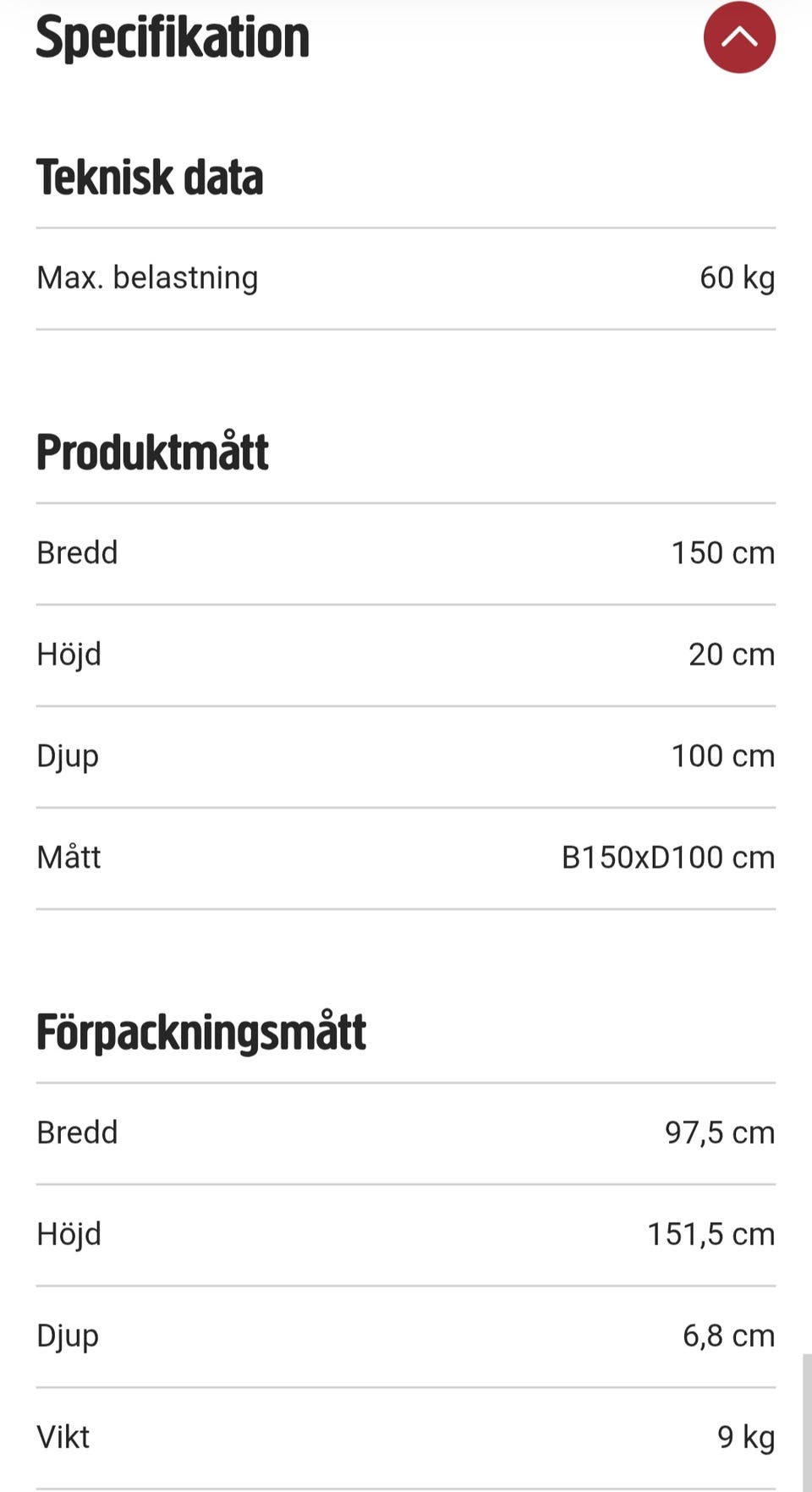Collapse the Specifikation section using red chevron
The height and width of the screenshot is (1492, 812).
click(740, 36)
